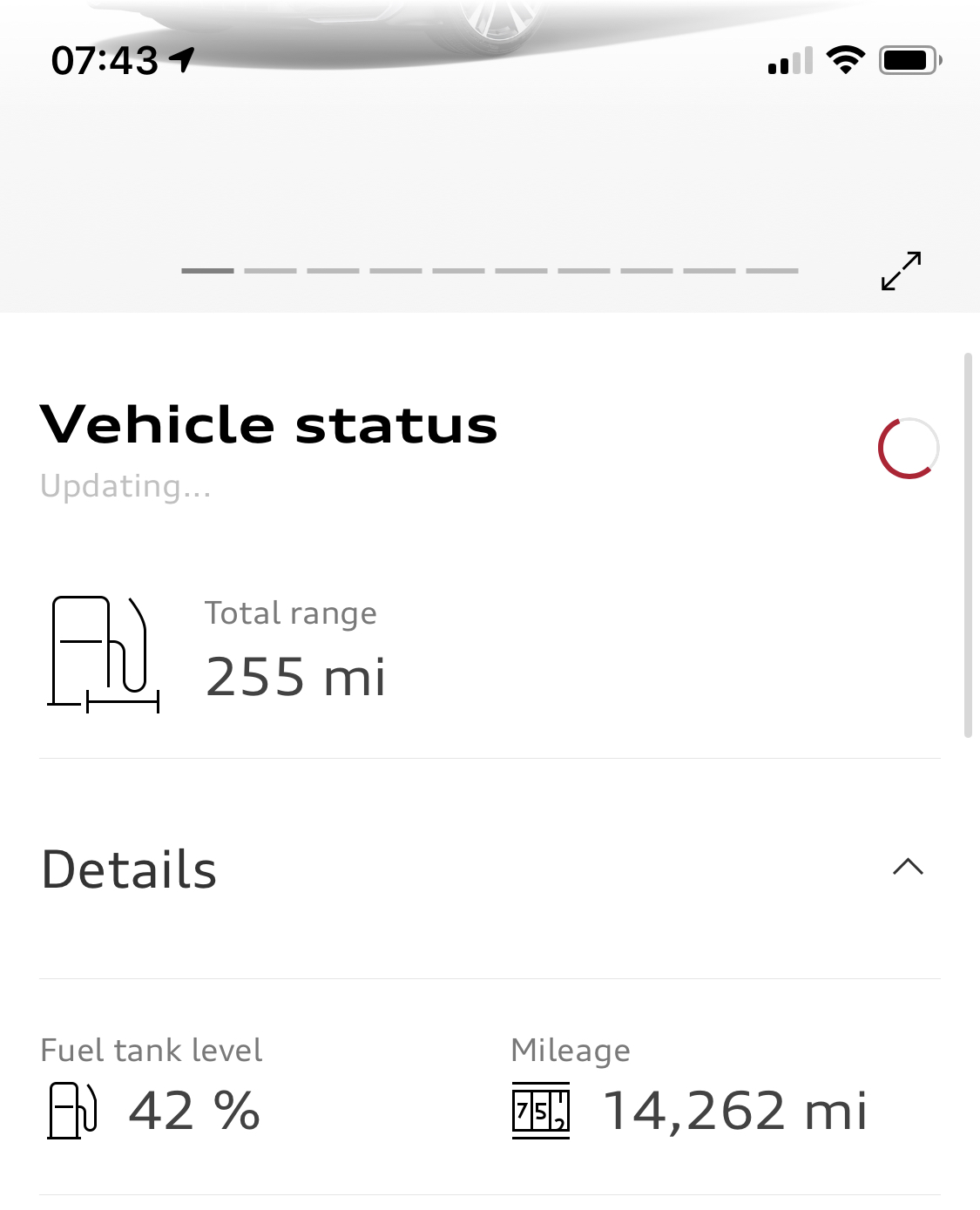
Task: Collapse the Details section
Action: [908, 867]
